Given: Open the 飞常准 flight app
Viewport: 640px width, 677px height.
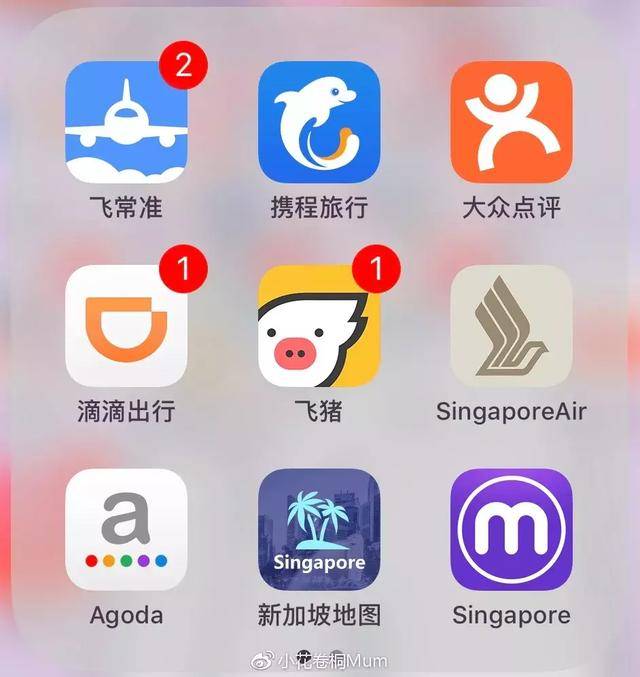Looking at the screenshot, I should (x=126, y=122).
